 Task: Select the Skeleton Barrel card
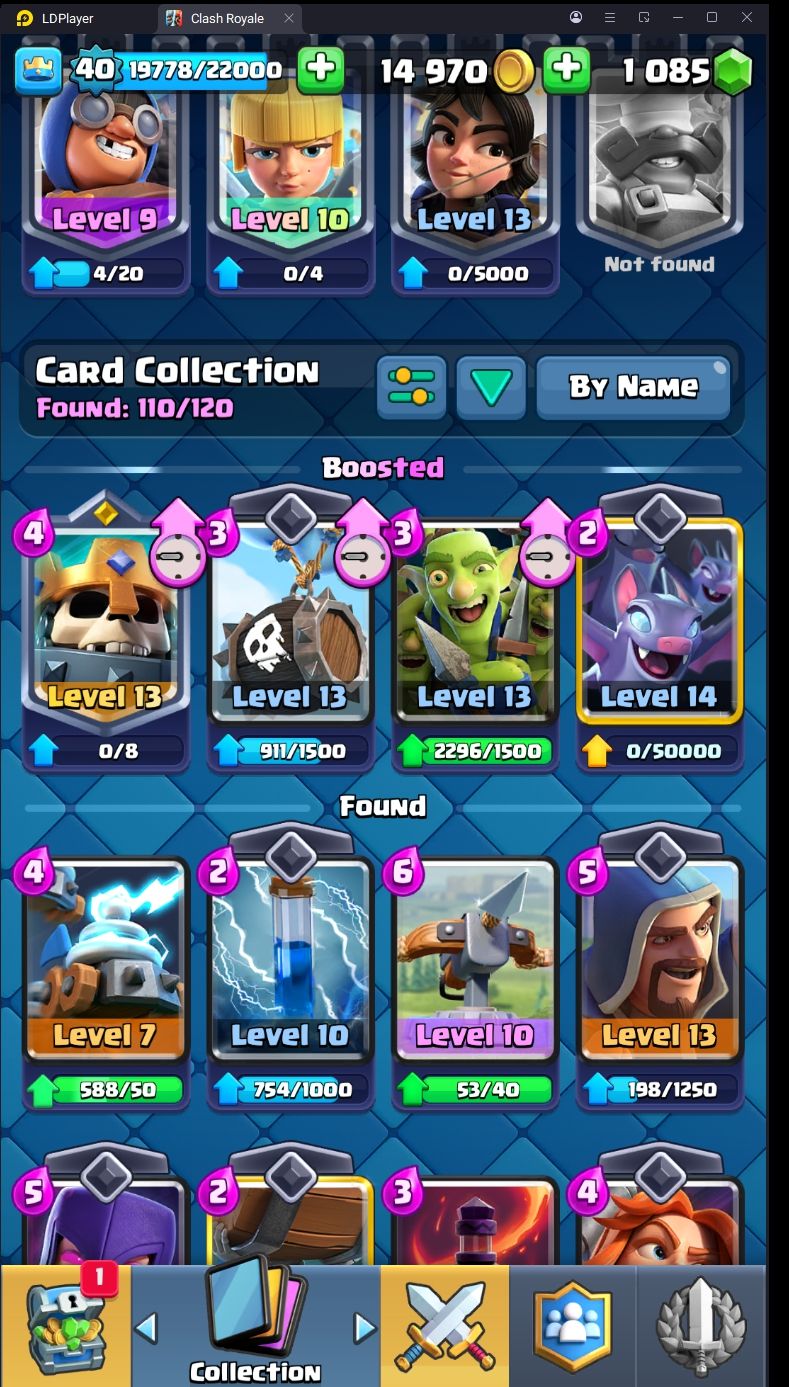[x=290, y=630]
